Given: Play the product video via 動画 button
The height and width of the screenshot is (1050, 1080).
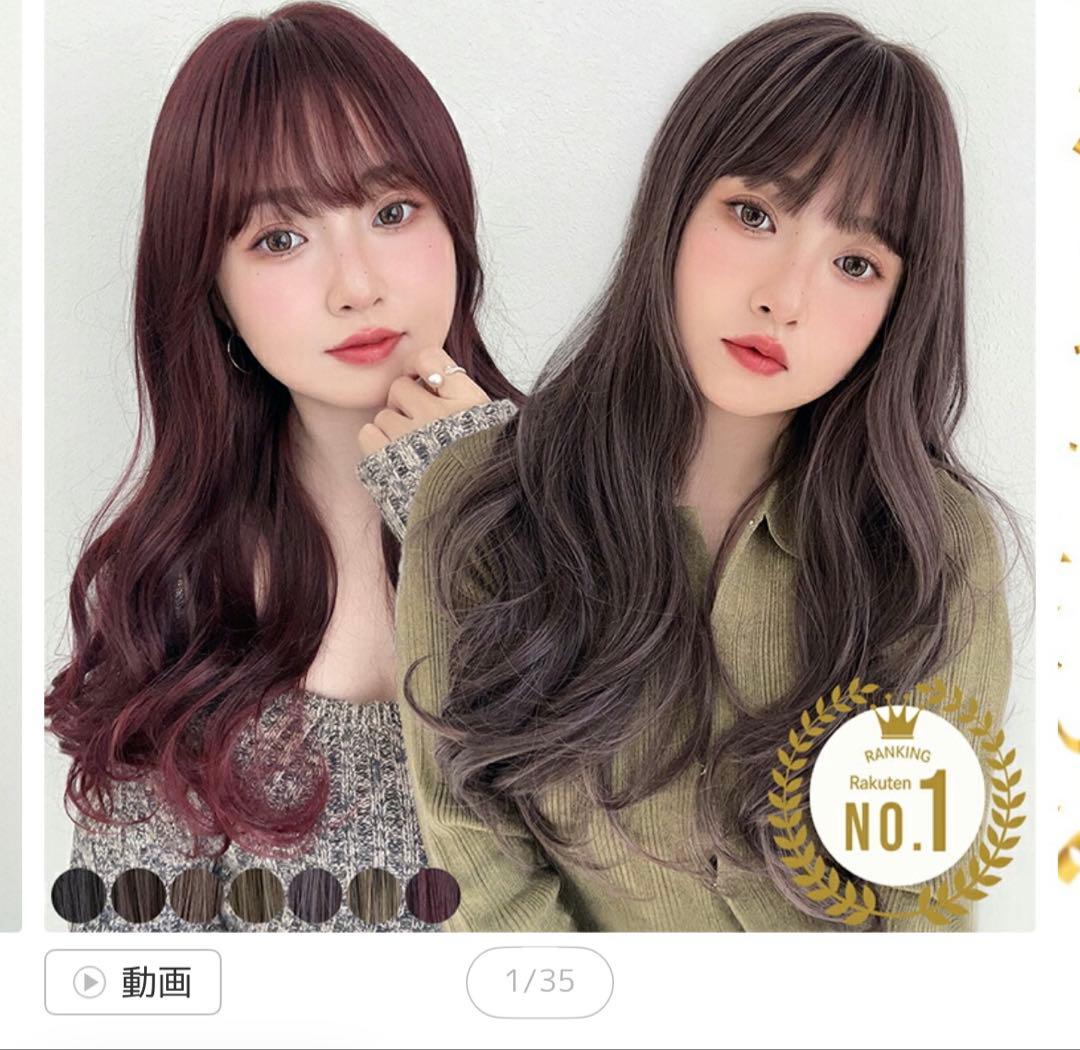Looking at the screenshot, I should click(133, 982).
